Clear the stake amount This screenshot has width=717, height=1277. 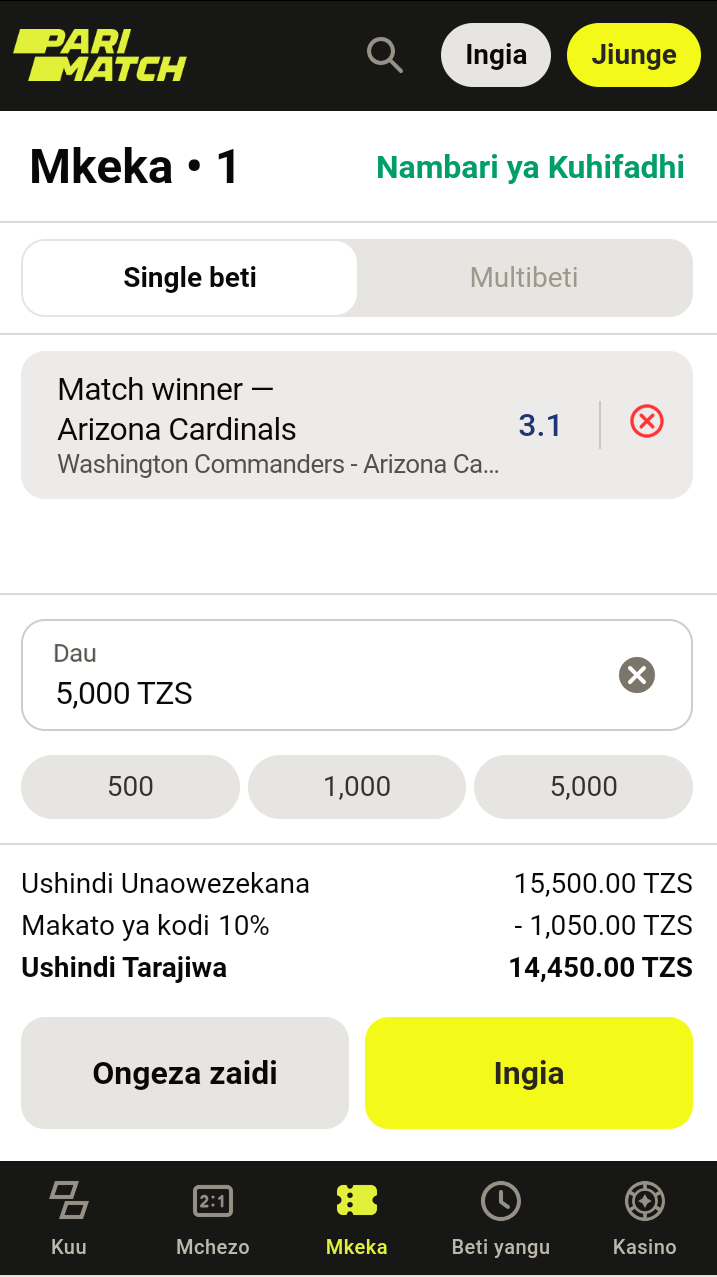pos(637,675)
